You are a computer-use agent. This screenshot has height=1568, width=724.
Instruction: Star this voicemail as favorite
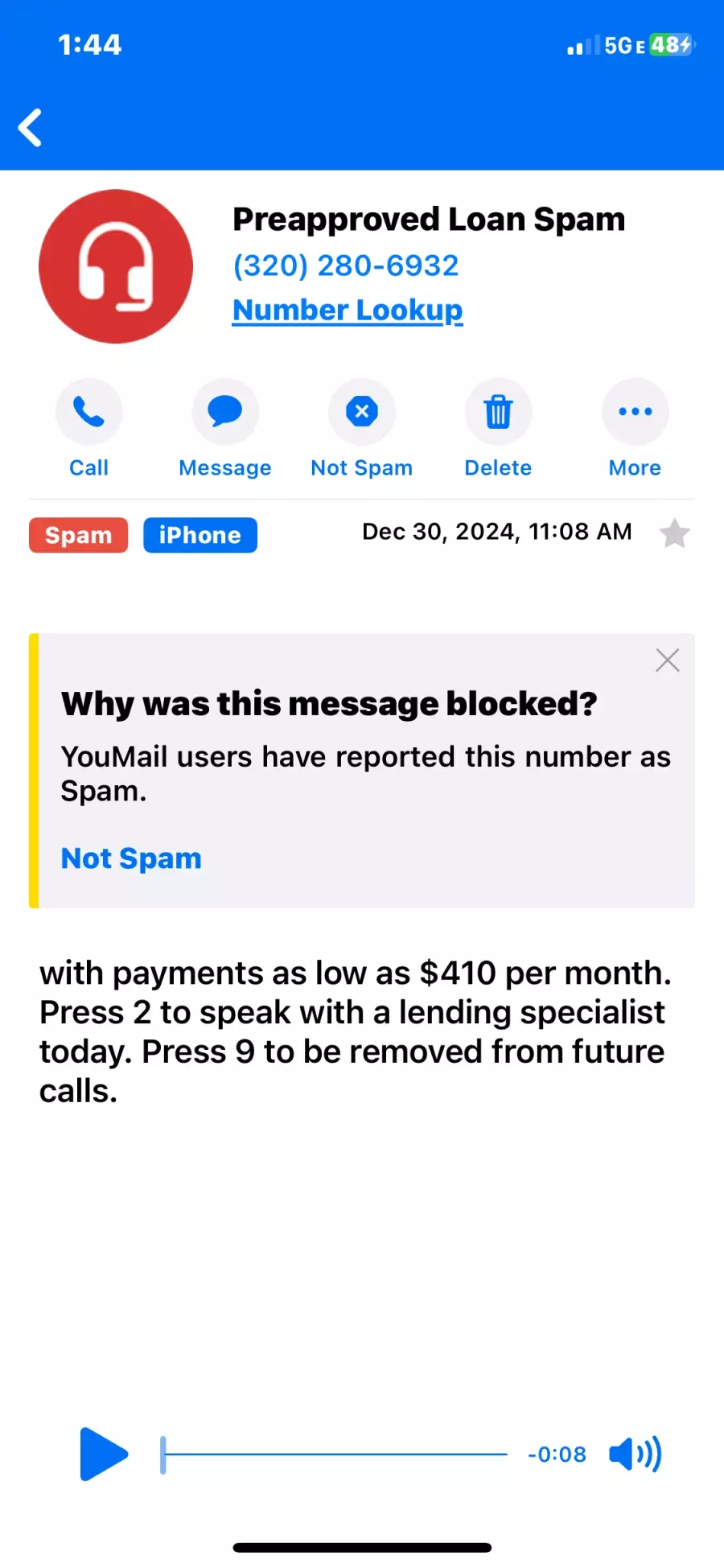[x=674, y=533]
